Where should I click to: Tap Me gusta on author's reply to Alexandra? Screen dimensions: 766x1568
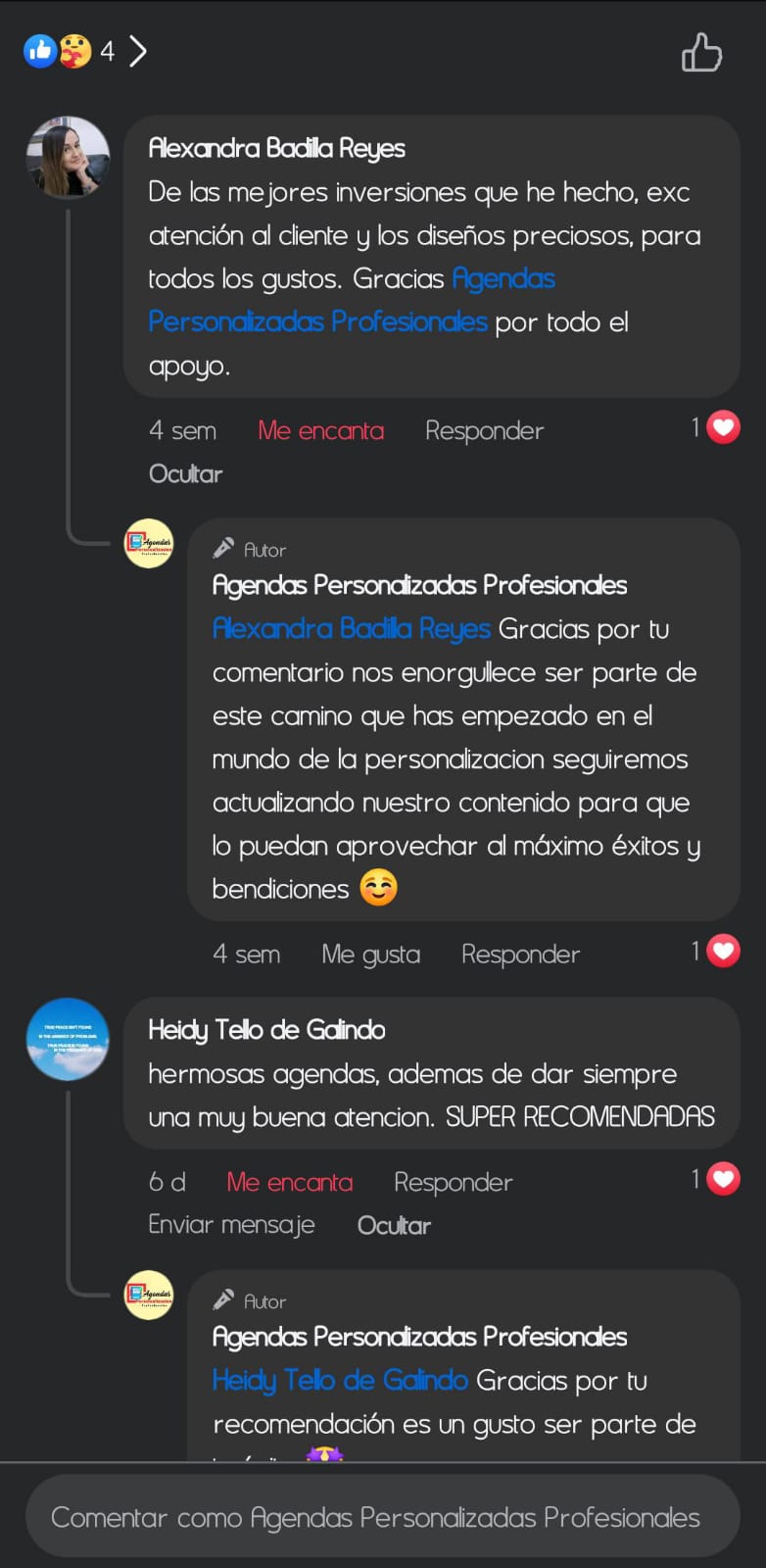[370, 955]
